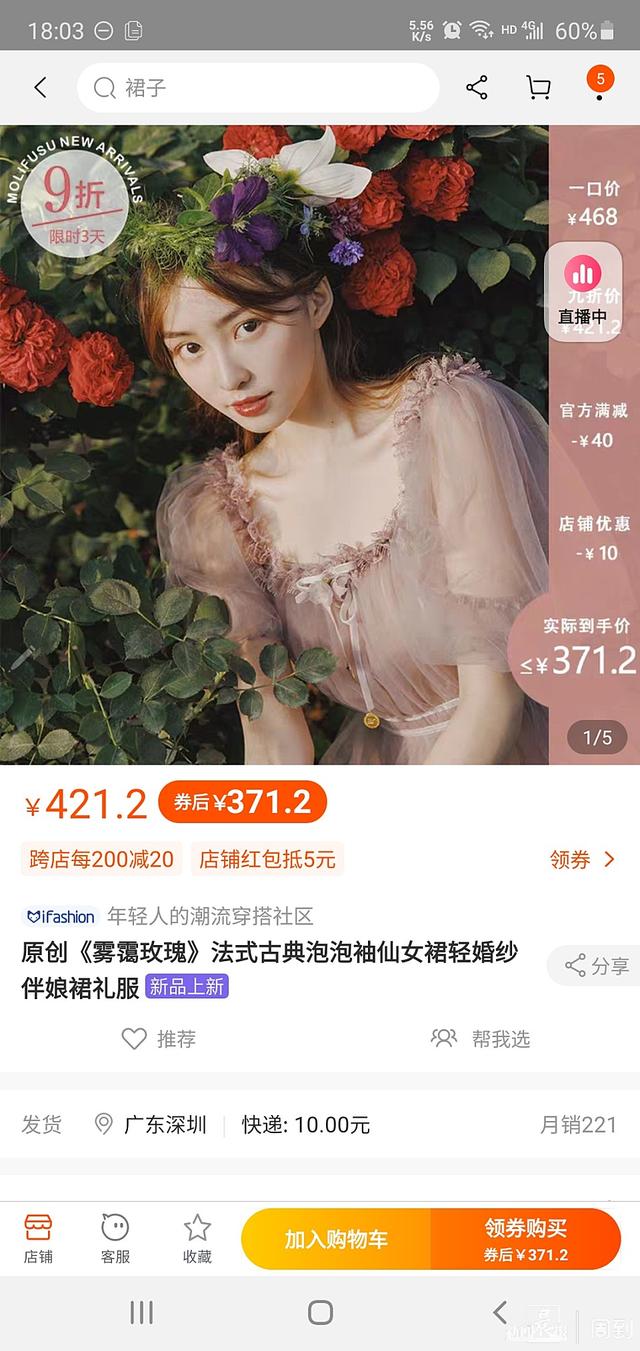Open the overflow menu with badge 5

[x=600, y=86]
